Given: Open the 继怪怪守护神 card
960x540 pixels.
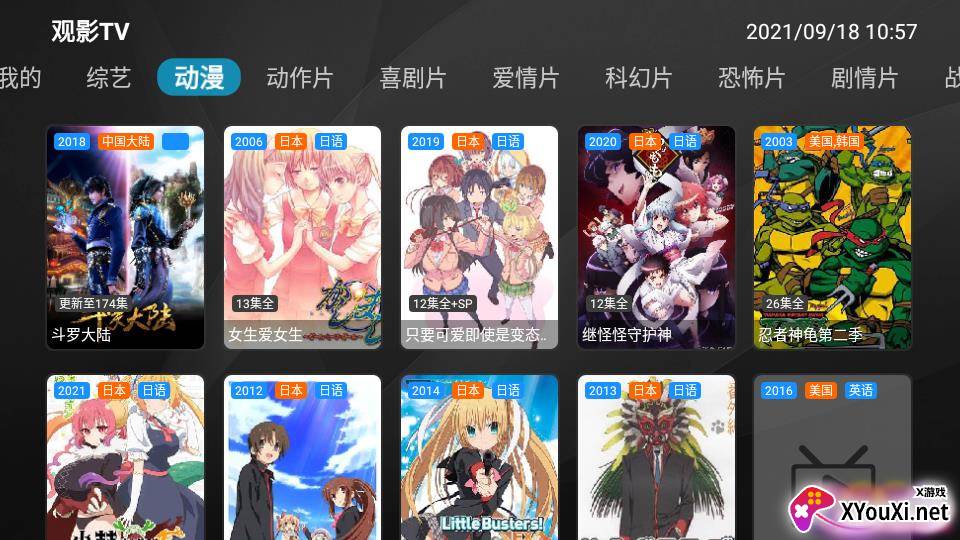Looking at the screenshot, I should (656, 237).
